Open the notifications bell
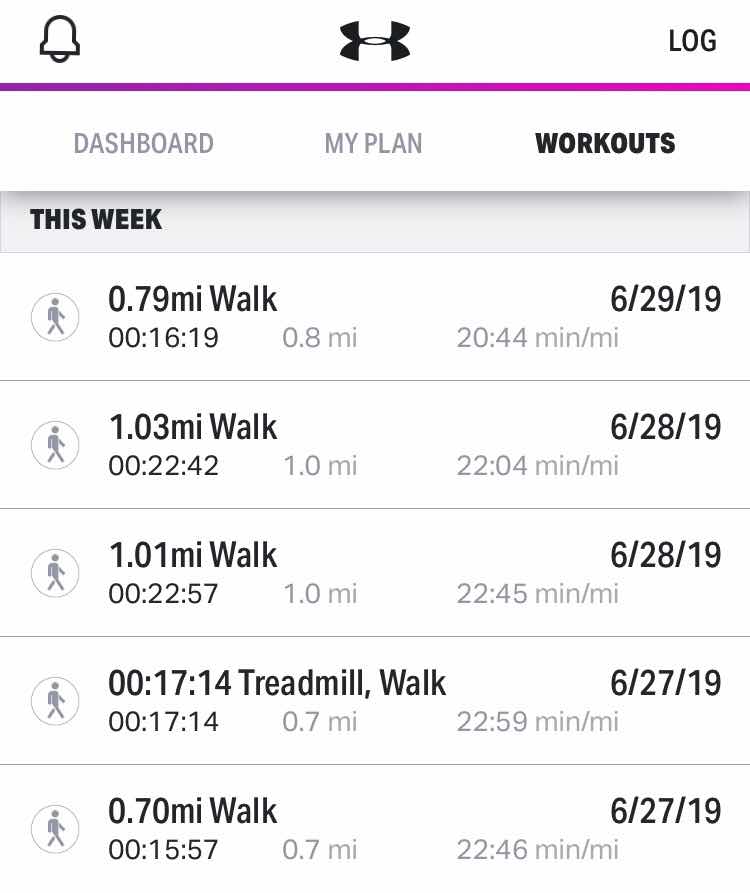Viewport: 750px width, 893px height. pyautogui.click(x=60, y=40)
